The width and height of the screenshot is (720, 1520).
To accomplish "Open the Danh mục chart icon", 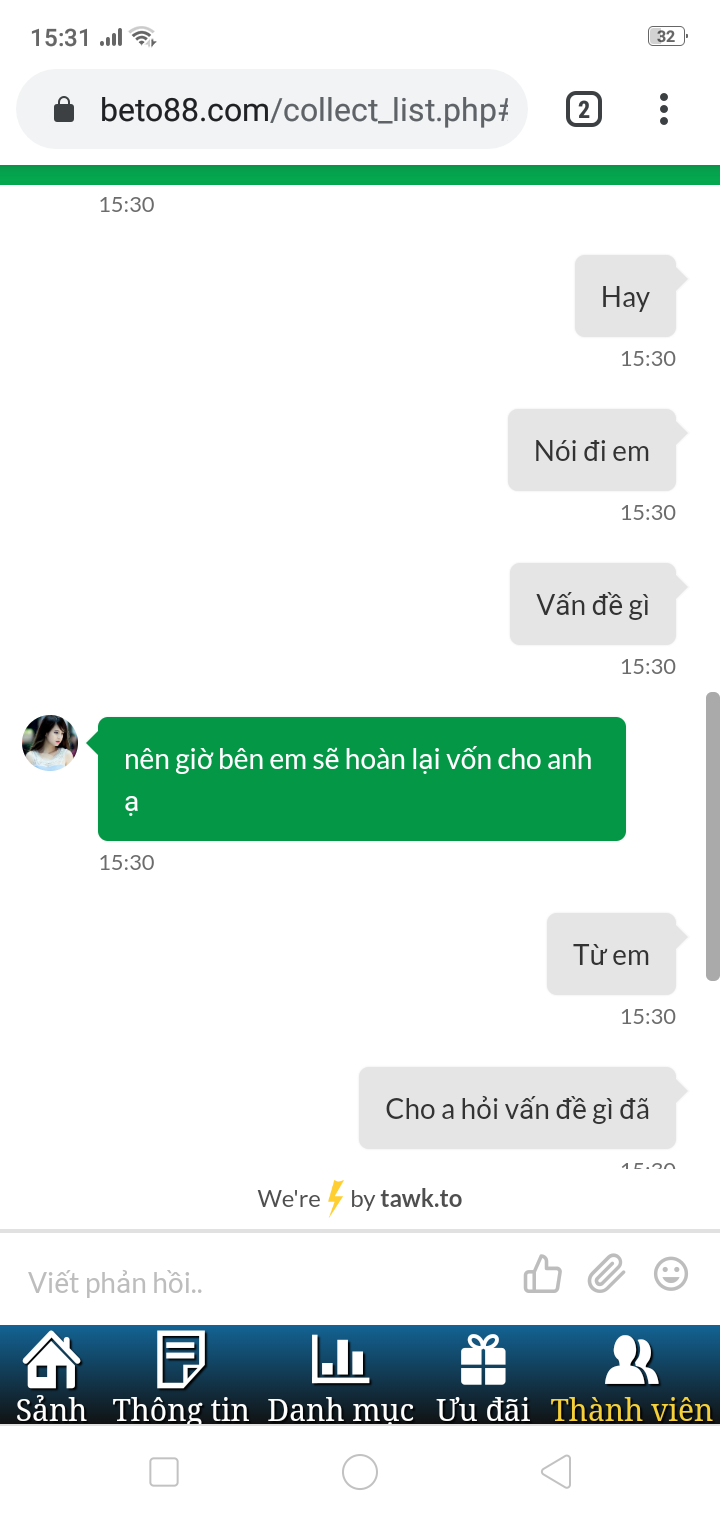I will click(341, 1358).
